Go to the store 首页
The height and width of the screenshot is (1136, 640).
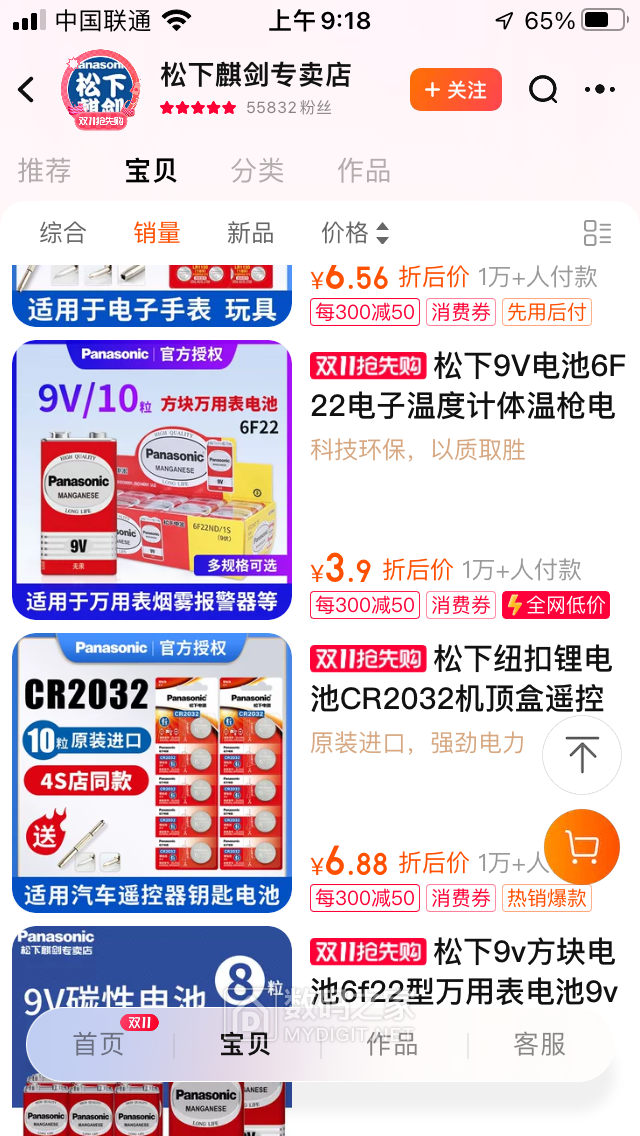coord(99,1045)
